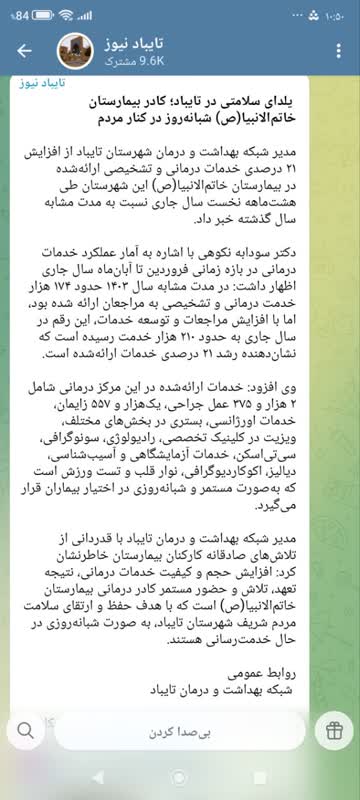The image size is (360, 800).
Task: Tap the system back navigation button
Action: [x=98, y=777]
